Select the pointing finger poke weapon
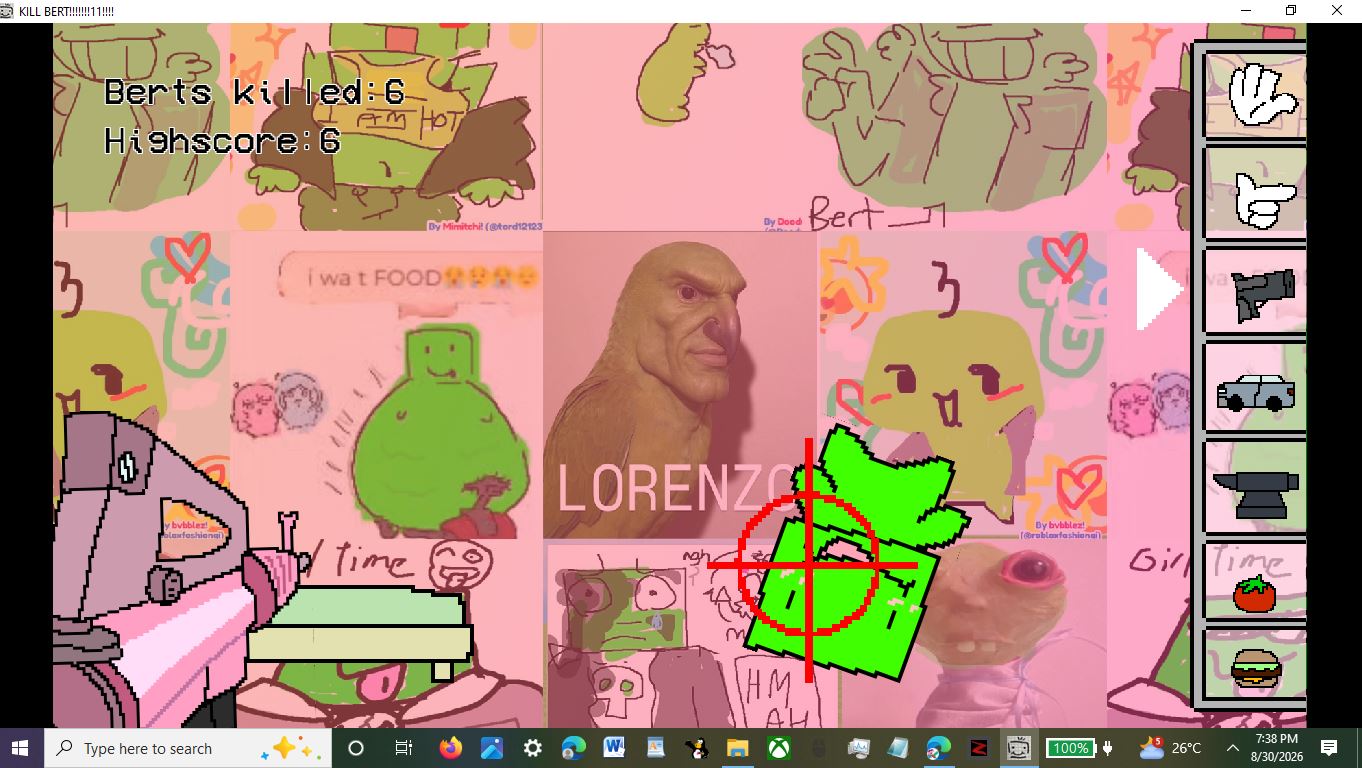 [x=1255, y=191]
